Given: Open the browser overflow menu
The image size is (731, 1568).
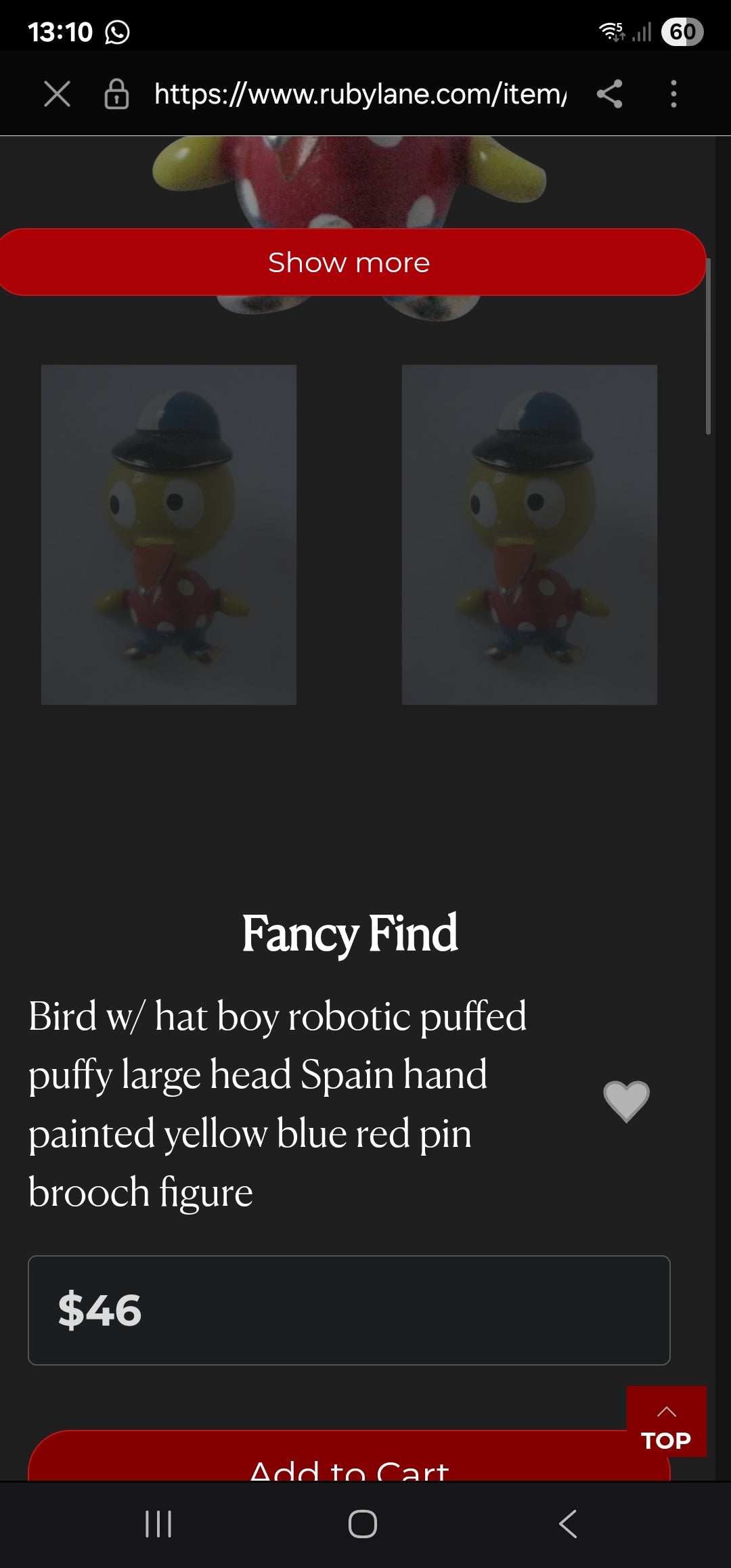Looking at the screenshot, I should coord(673,94).
